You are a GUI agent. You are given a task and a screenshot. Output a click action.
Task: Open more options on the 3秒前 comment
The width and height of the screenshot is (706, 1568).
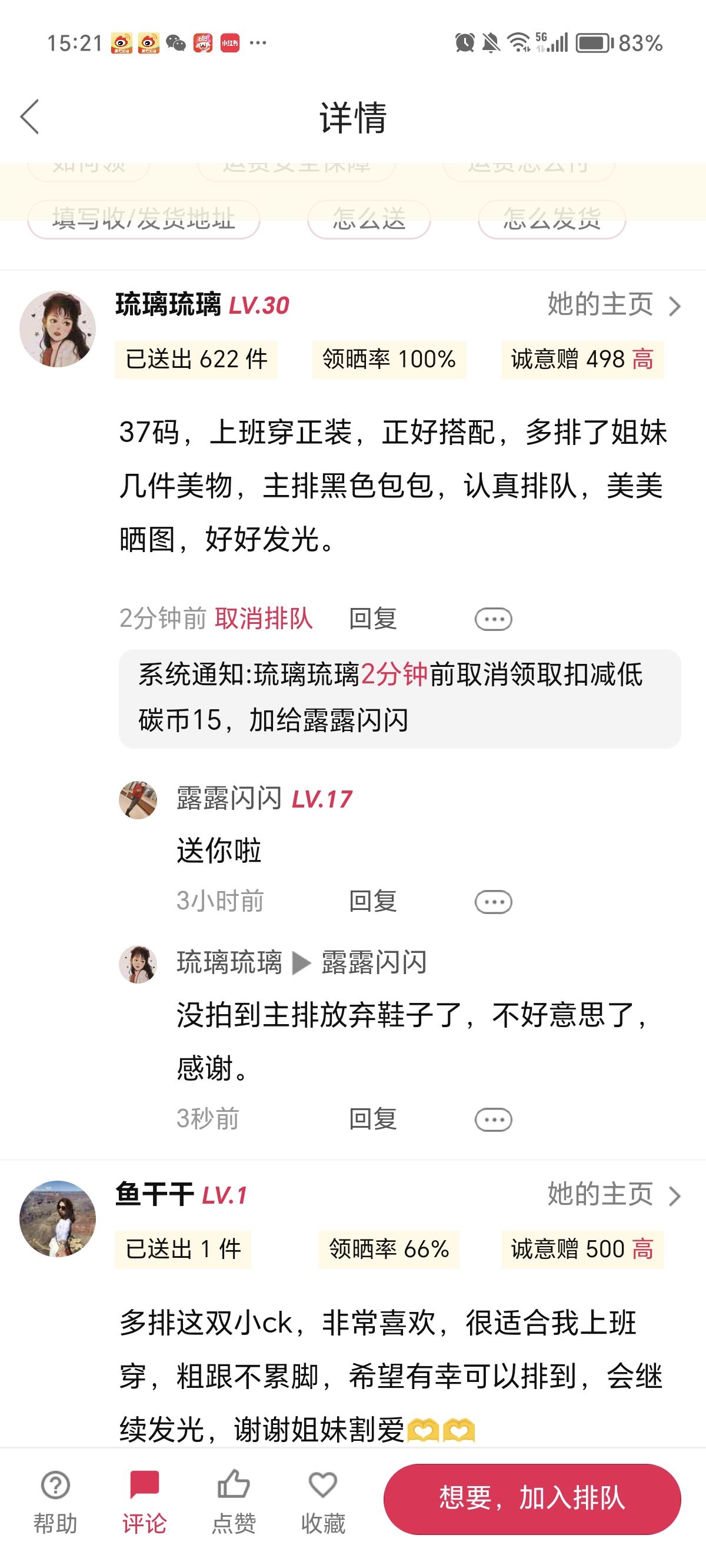pos(493,1119)
